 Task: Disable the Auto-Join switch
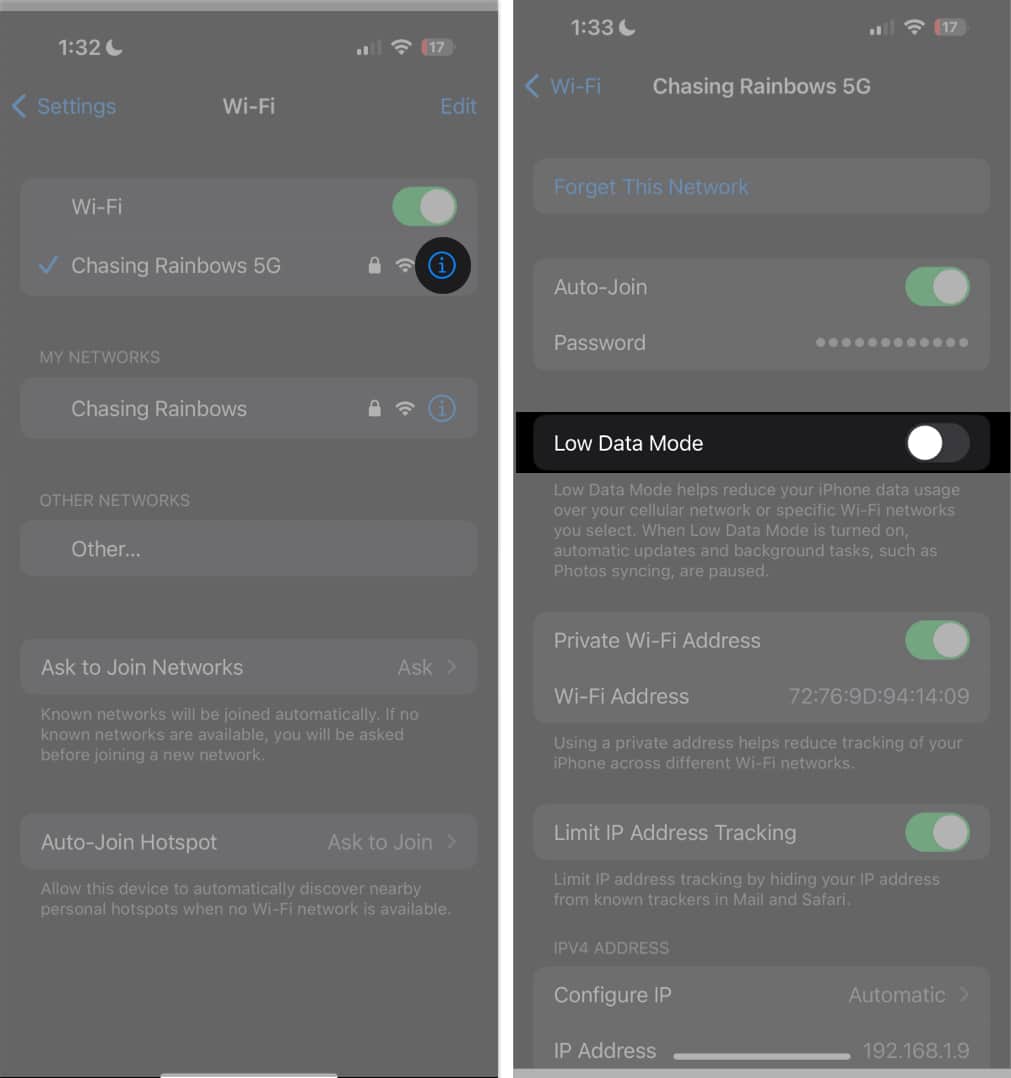[x=937, y=287]
